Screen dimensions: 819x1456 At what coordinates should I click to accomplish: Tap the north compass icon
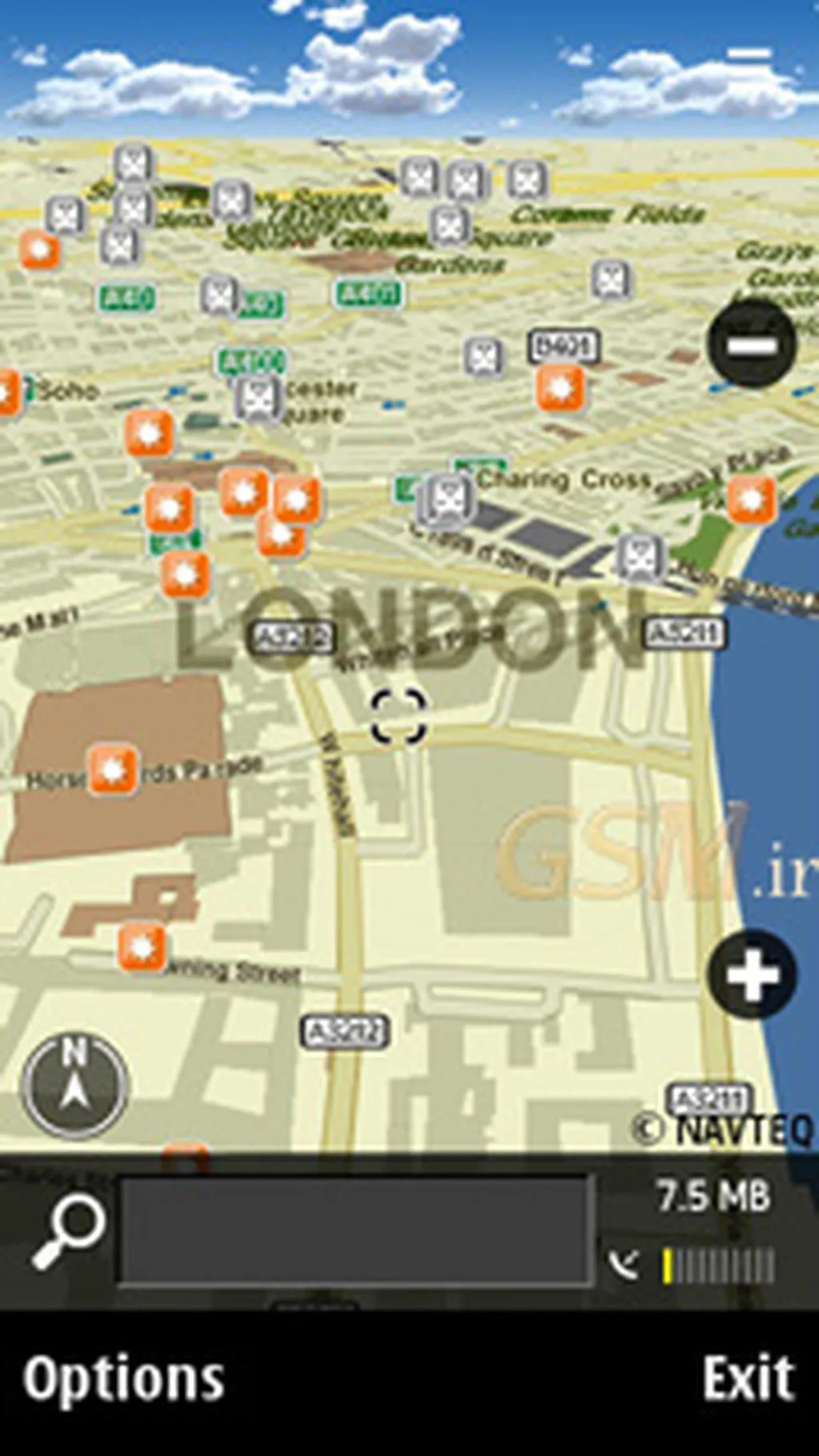click(74, 1085)
